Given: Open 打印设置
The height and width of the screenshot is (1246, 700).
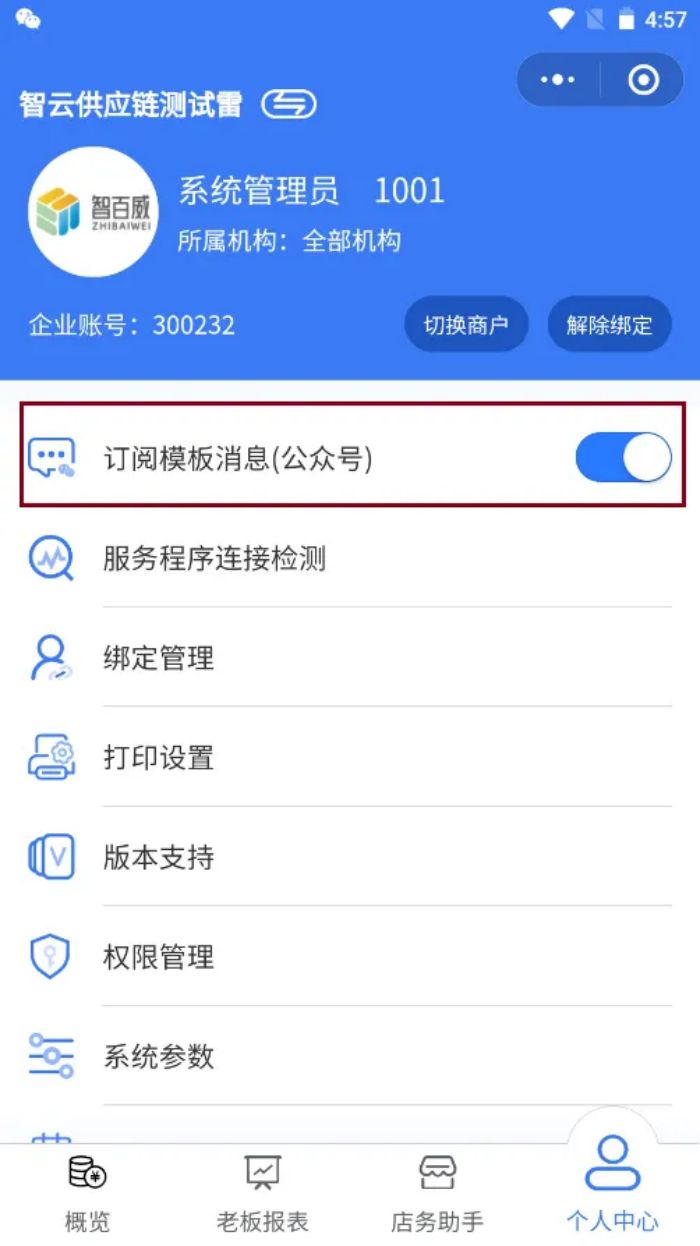Looking at the screenshot, I should click(159, 758).
